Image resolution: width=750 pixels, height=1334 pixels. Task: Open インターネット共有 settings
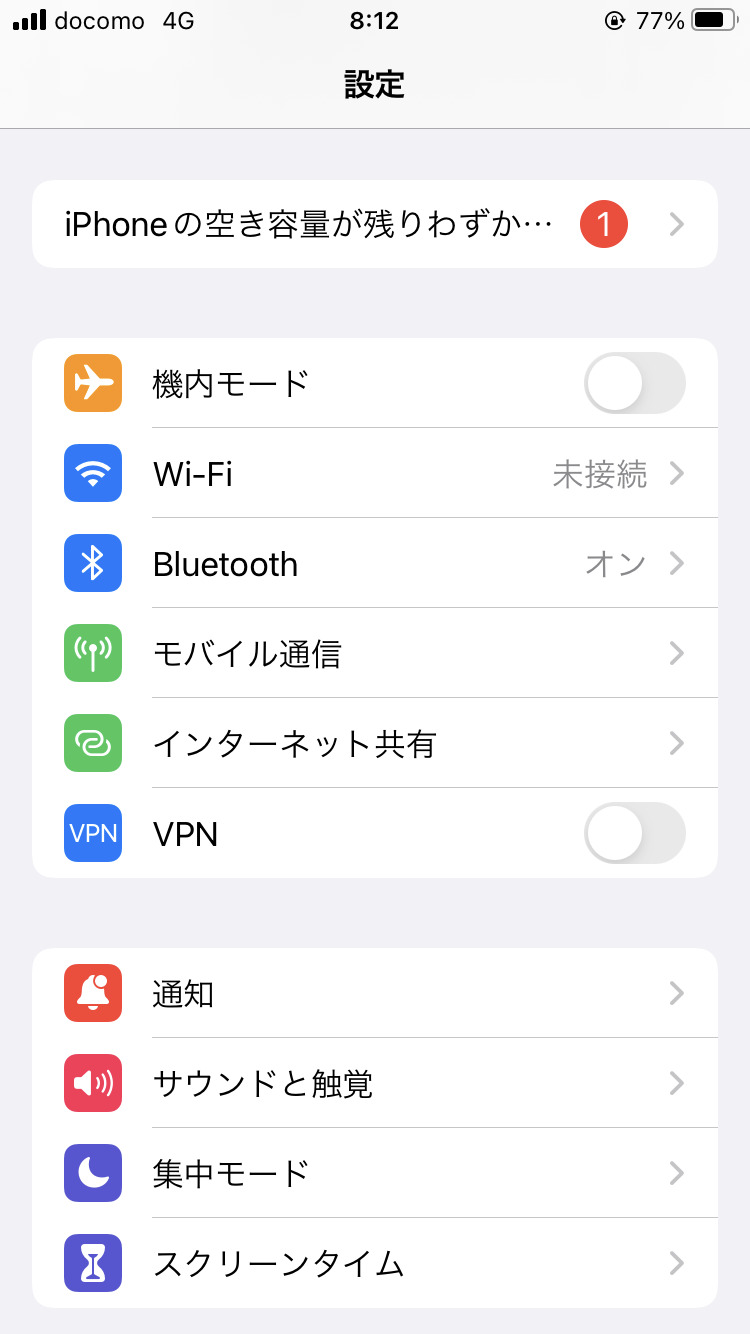pos(375,743)
